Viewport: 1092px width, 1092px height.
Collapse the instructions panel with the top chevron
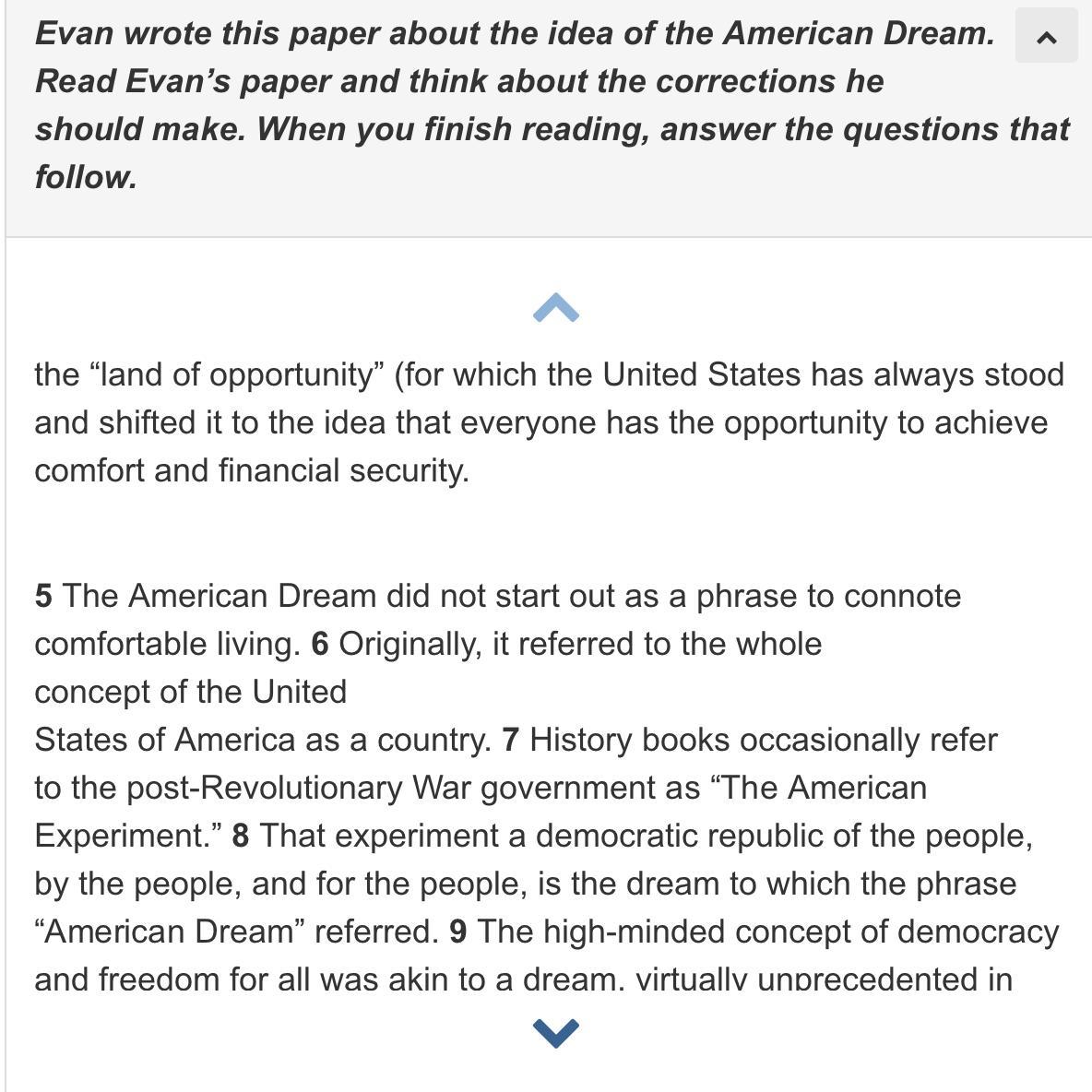(1046, 37)
